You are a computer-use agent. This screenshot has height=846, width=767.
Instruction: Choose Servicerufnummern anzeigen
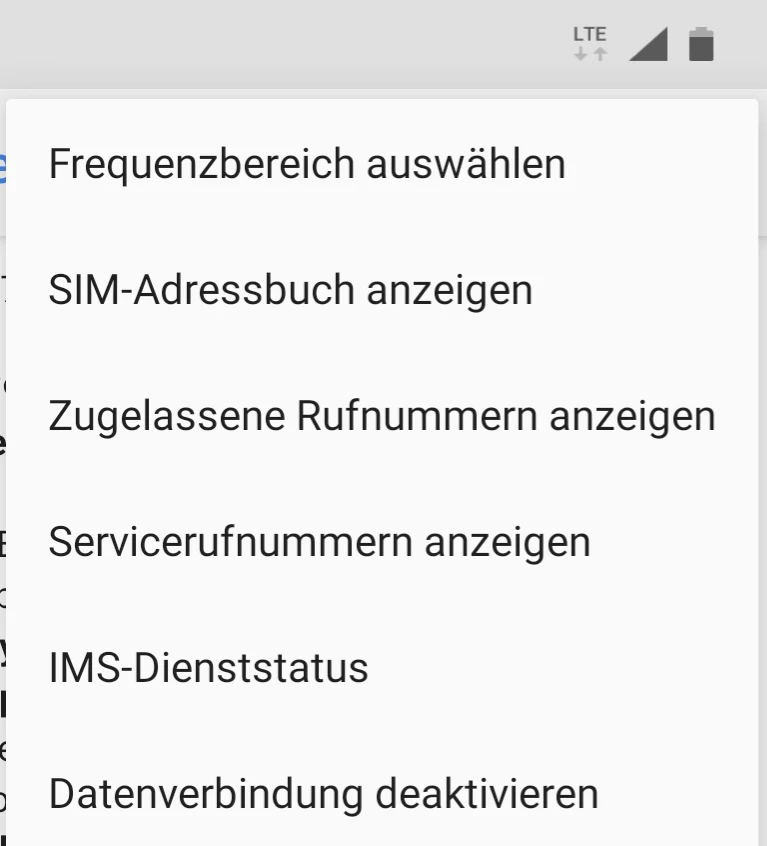pos(319,542)
